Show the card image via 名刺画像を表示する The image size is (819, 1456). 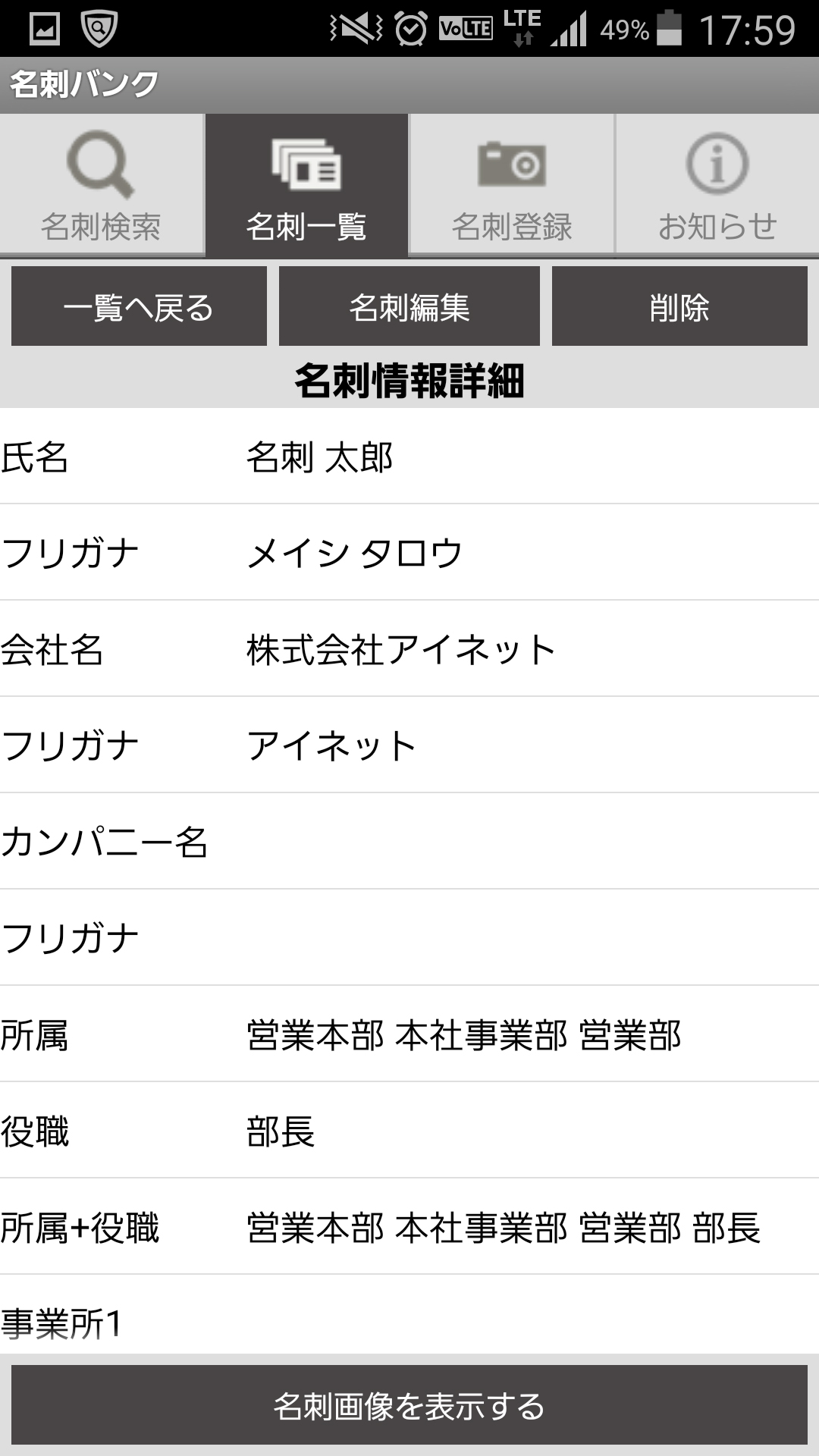point(409,1405)
